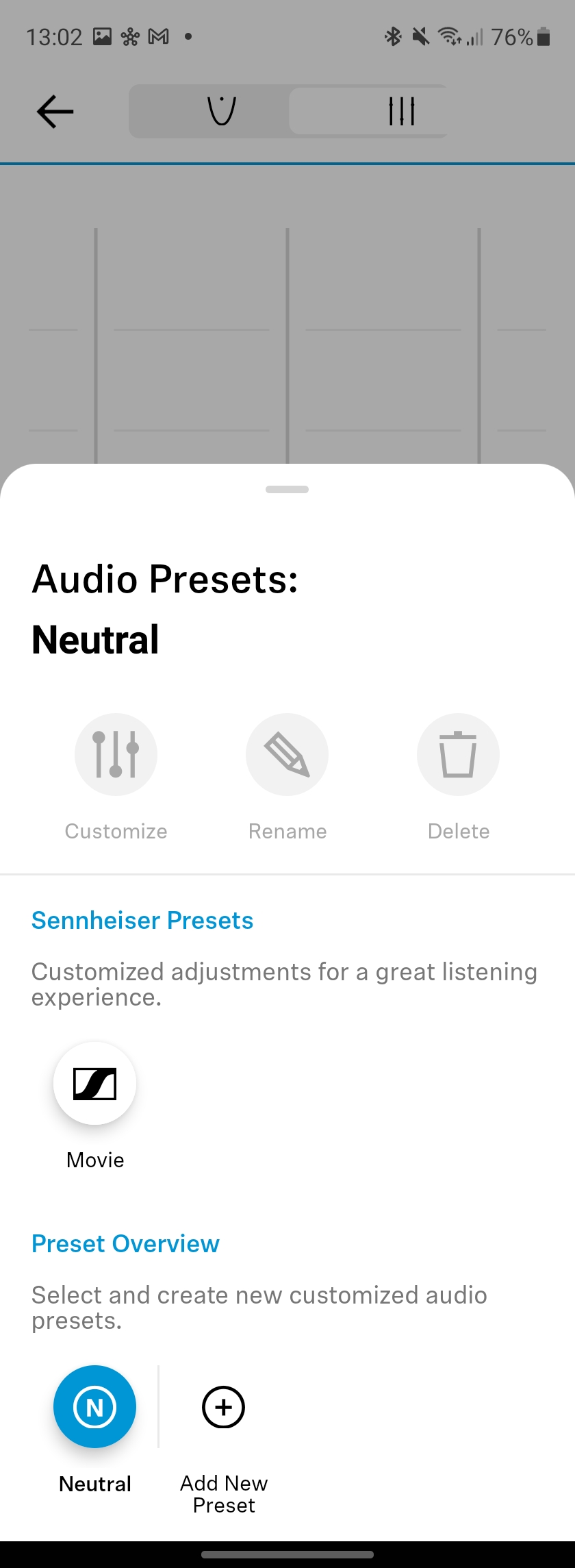575x1568 pixels.
Task: Select the Movie Sennheiser preset
Action: [x=94, y=1083]
